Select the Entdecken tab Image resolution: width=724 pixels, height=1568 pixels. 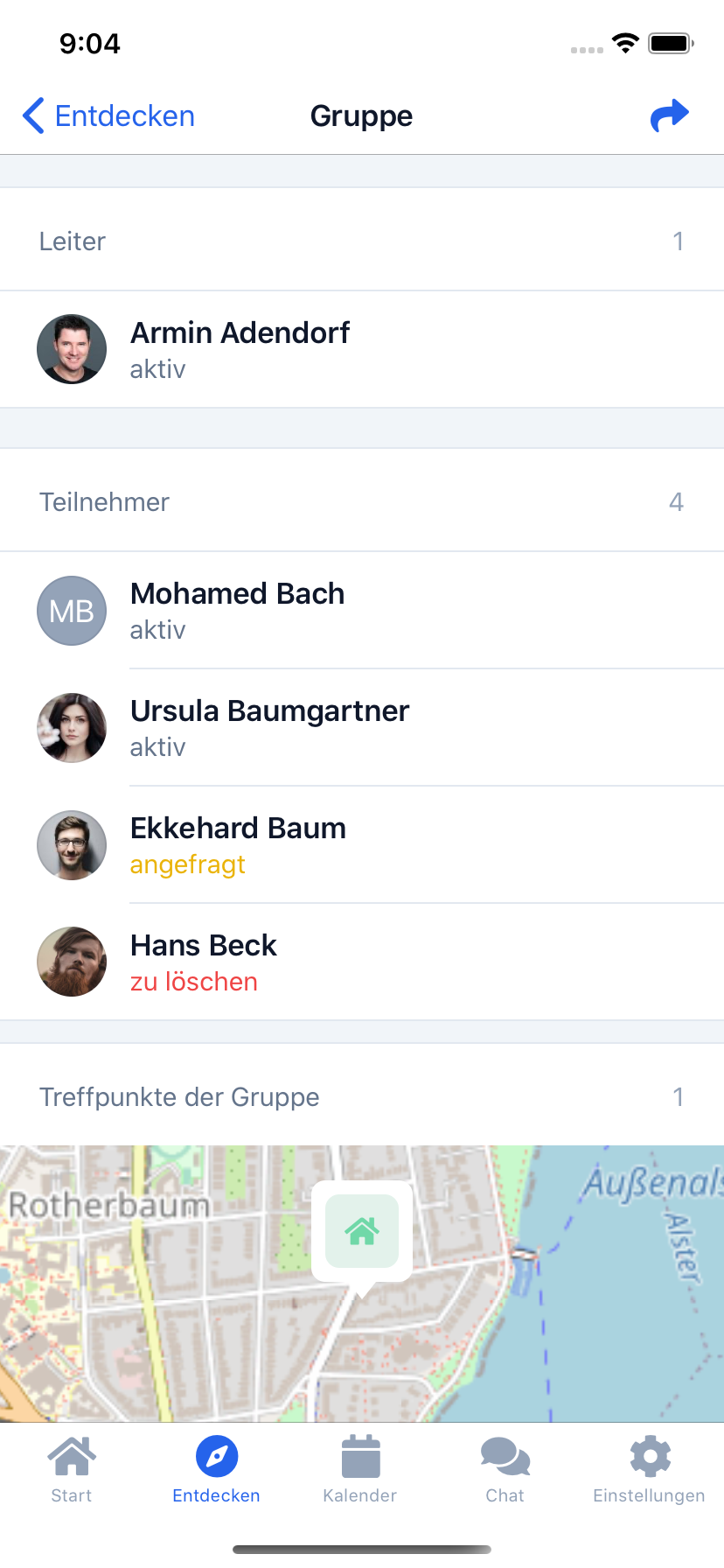coord(217,1470)
